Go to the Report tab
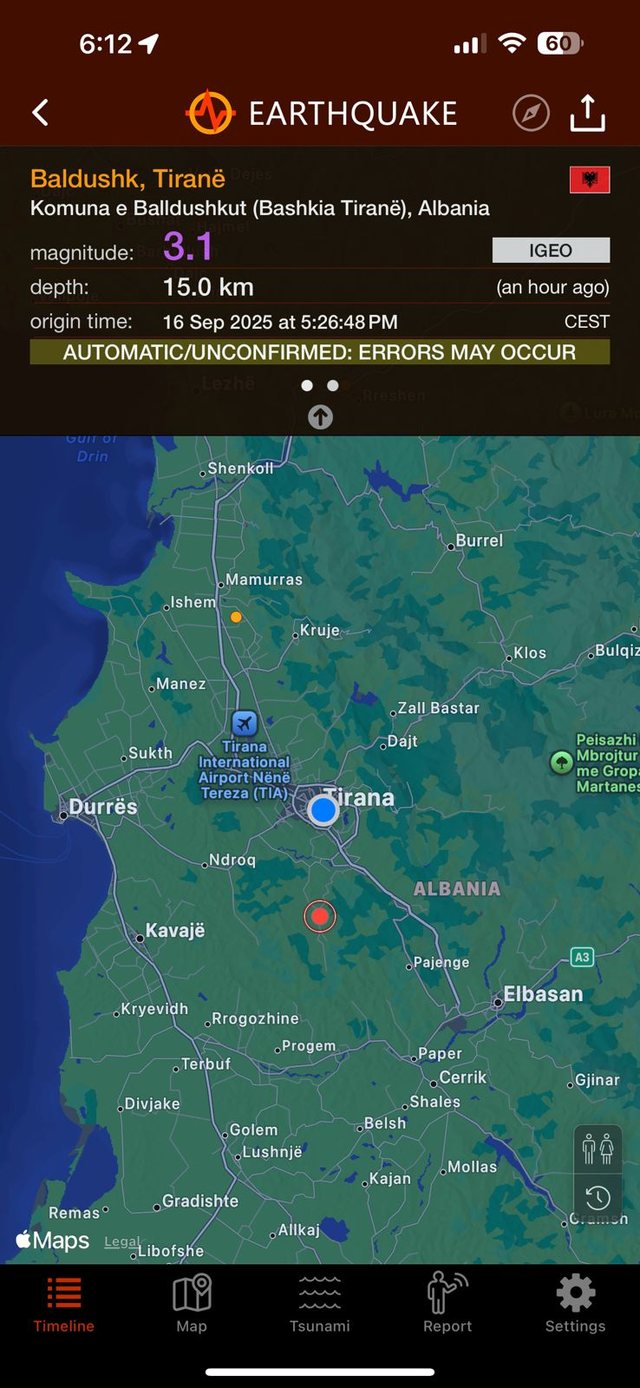This screenshot has width=640, height=1388. (447, 1304)
